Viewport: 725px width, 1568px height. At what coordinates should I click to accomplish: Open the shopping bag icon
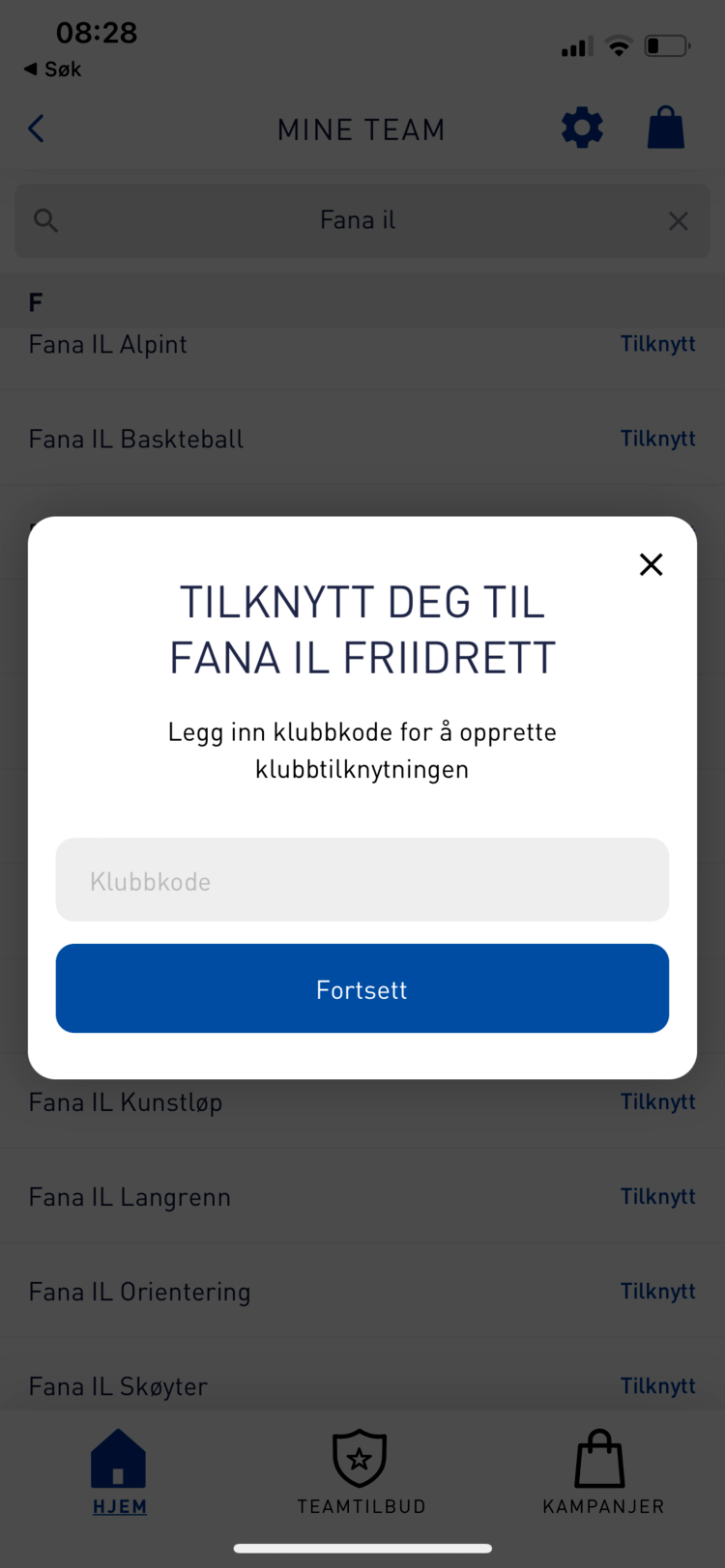tap(666, 128)
